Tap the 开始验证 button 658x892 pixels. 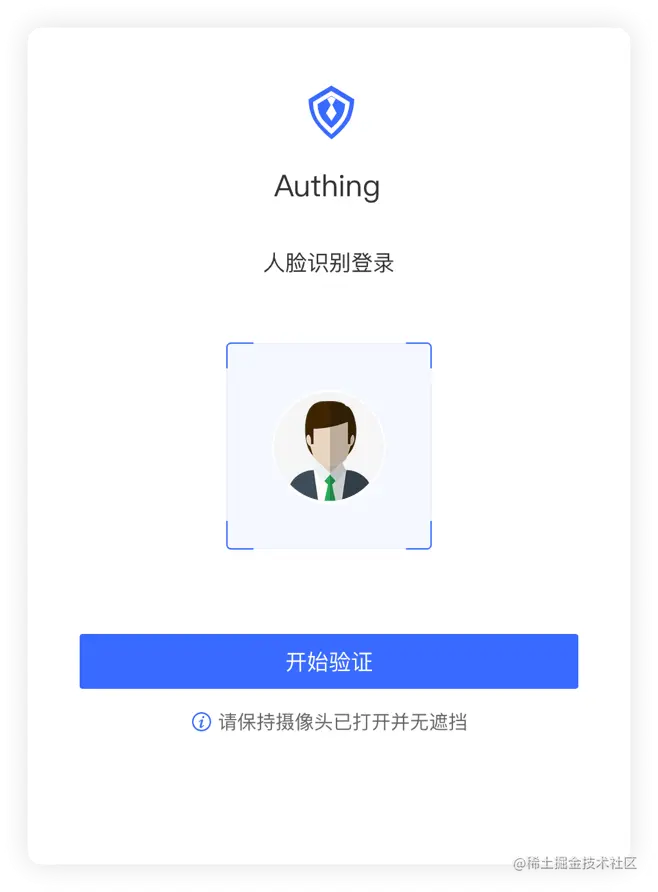[x=328, y=661]
